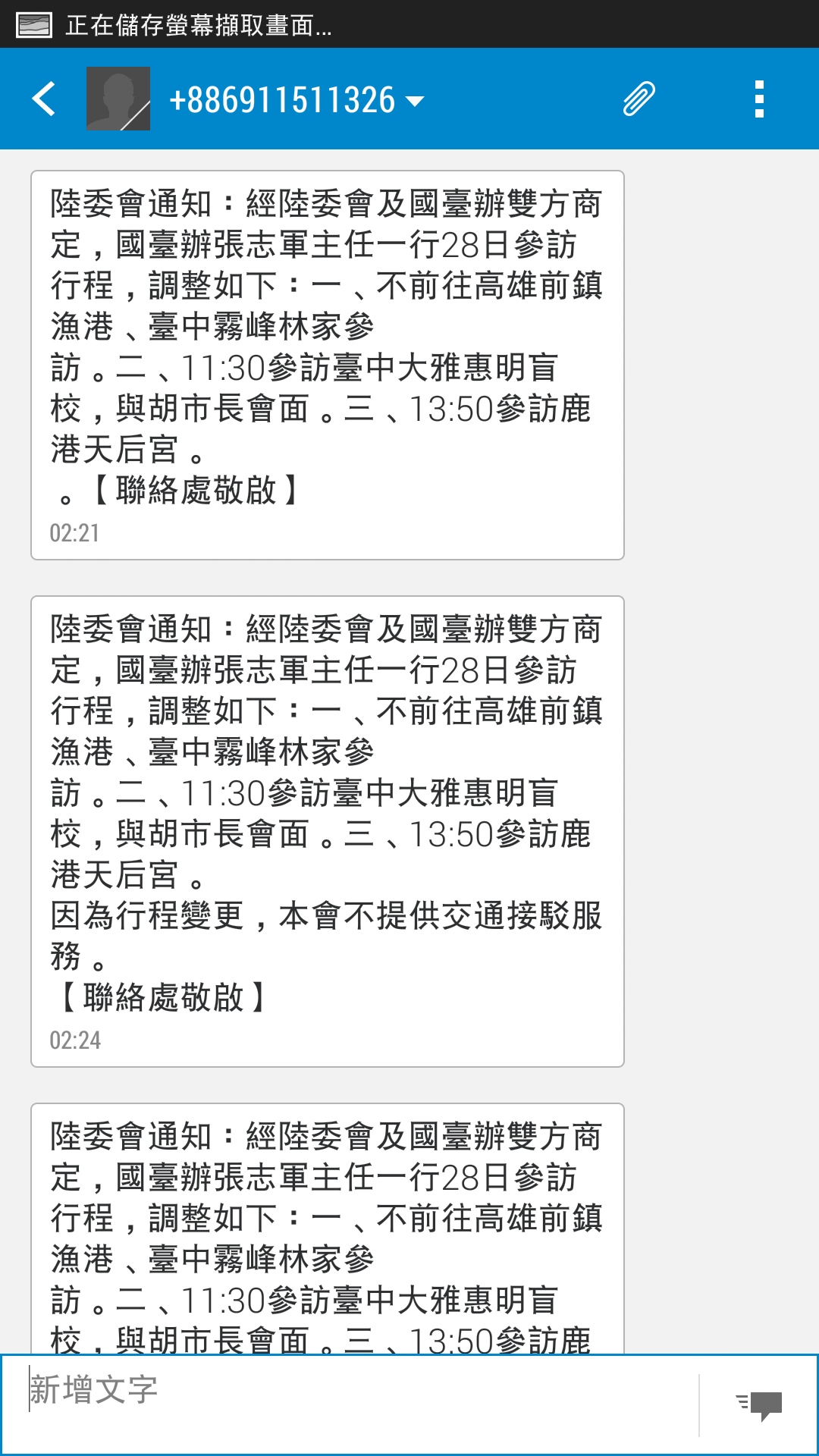Screen dimensions: 819x1456
Task: Collapse the phone number selector triangle
Action: (414, 102)
